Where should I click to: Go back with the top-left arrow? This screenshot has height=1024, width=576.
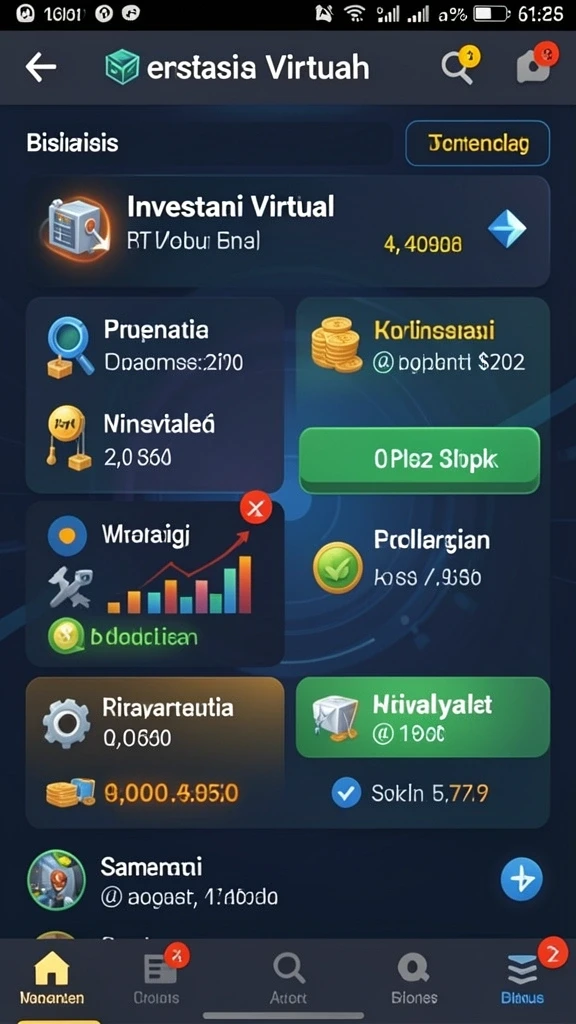tap(40, 67)
